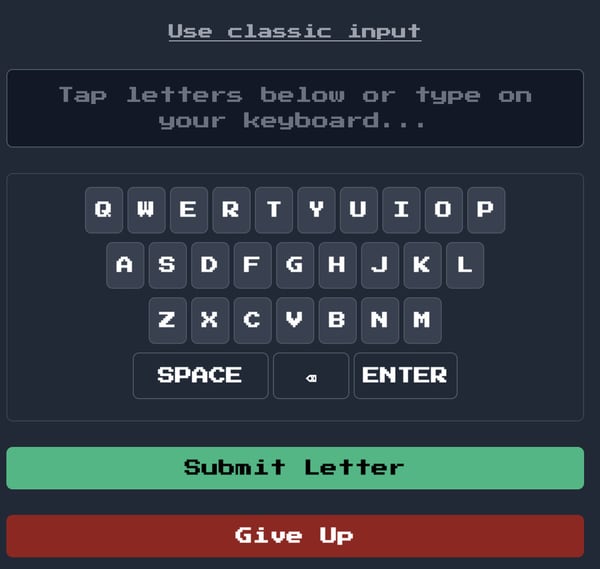
Task: Delete a character with the backspace key
Action: (311, 375)
